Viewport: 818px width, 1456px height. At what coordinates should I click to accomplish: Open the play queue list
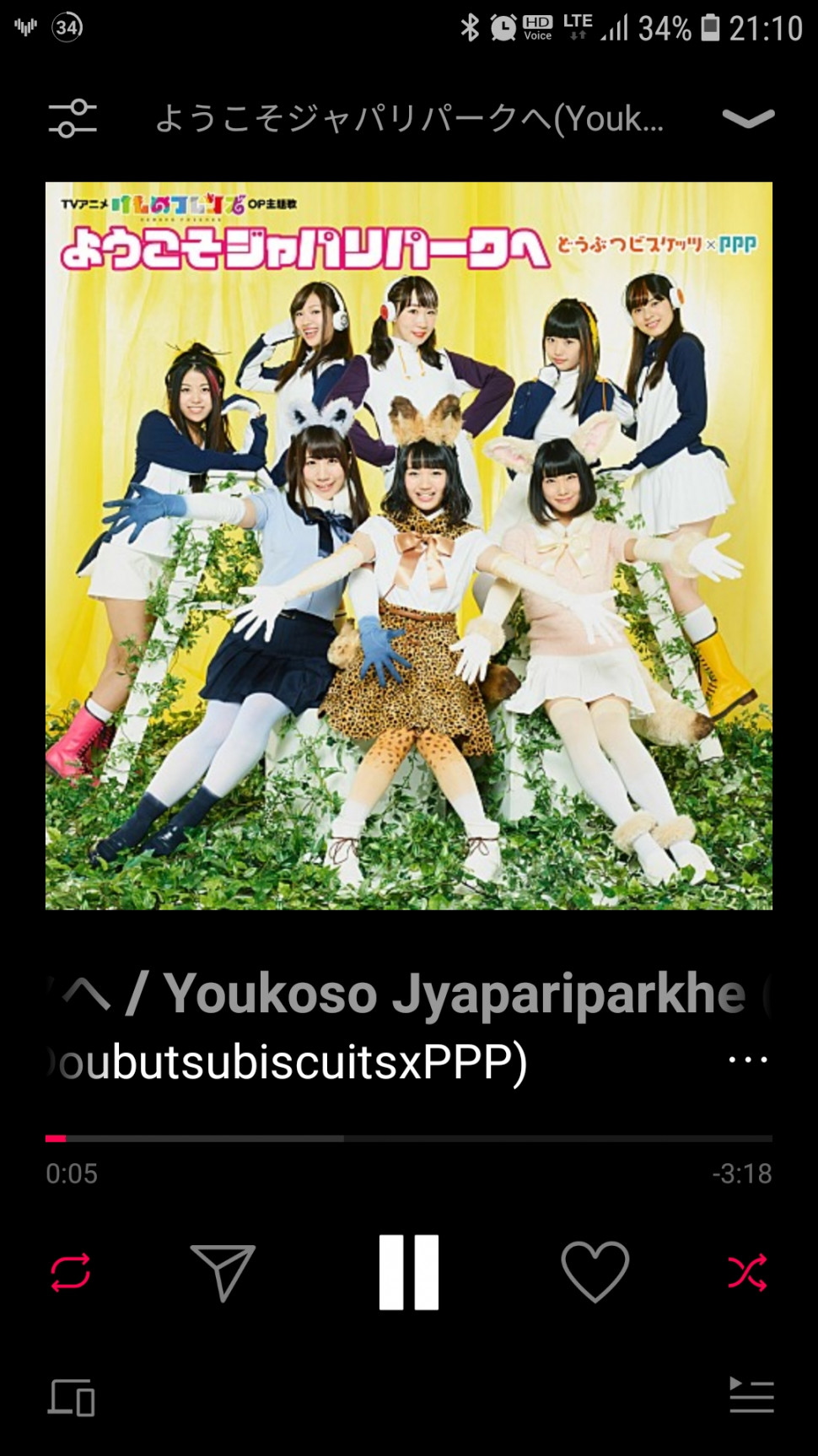click(751, 1395)
